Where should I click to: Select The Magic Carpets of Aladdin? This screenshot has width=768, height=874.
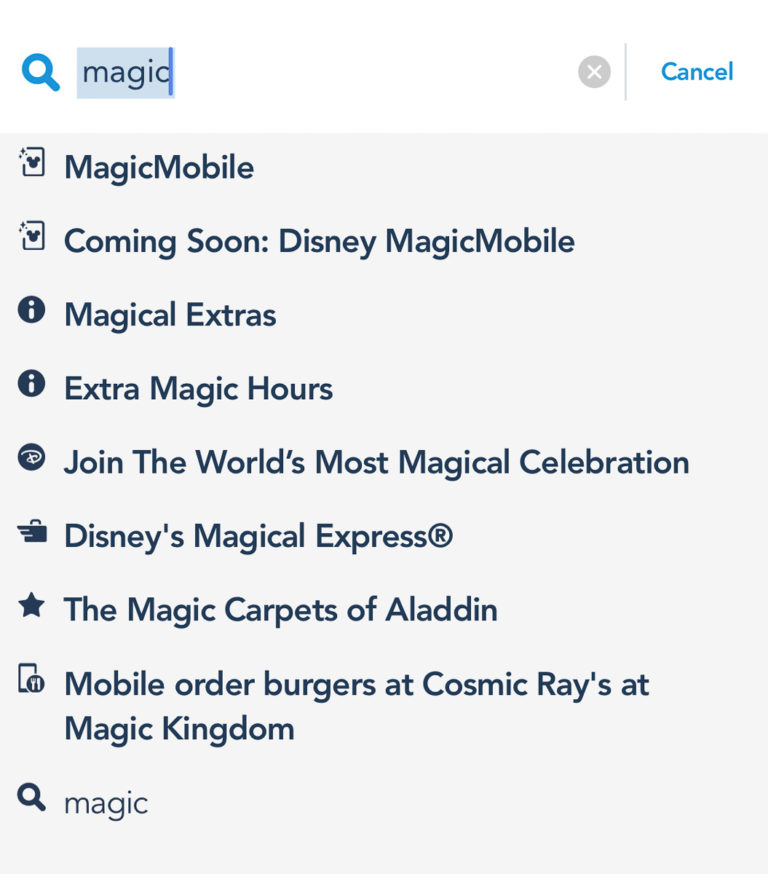pyautogui.click(x=280, y=610)
